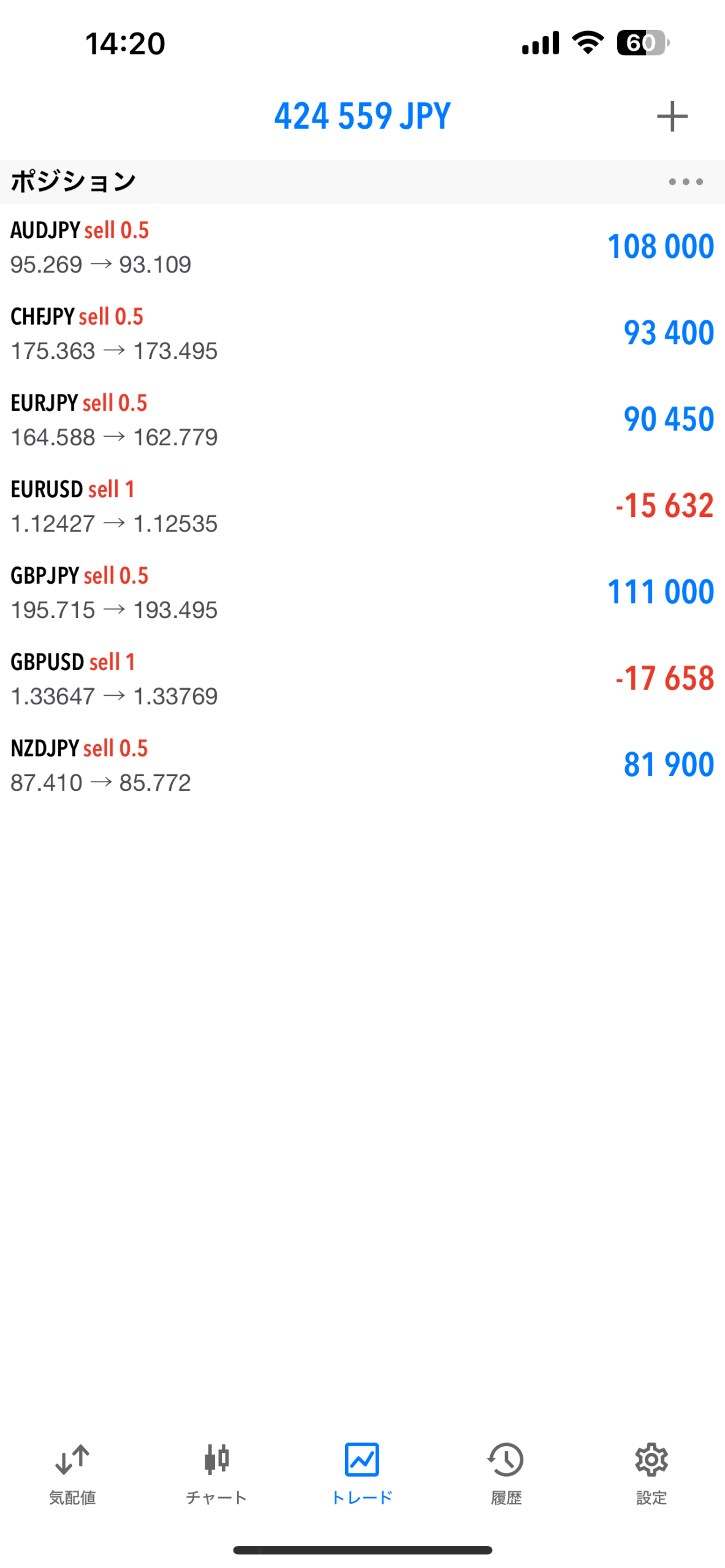The image size is (725, 1568).
Task: Open the positions three-dot menu
Action: [x=685, y=182]
